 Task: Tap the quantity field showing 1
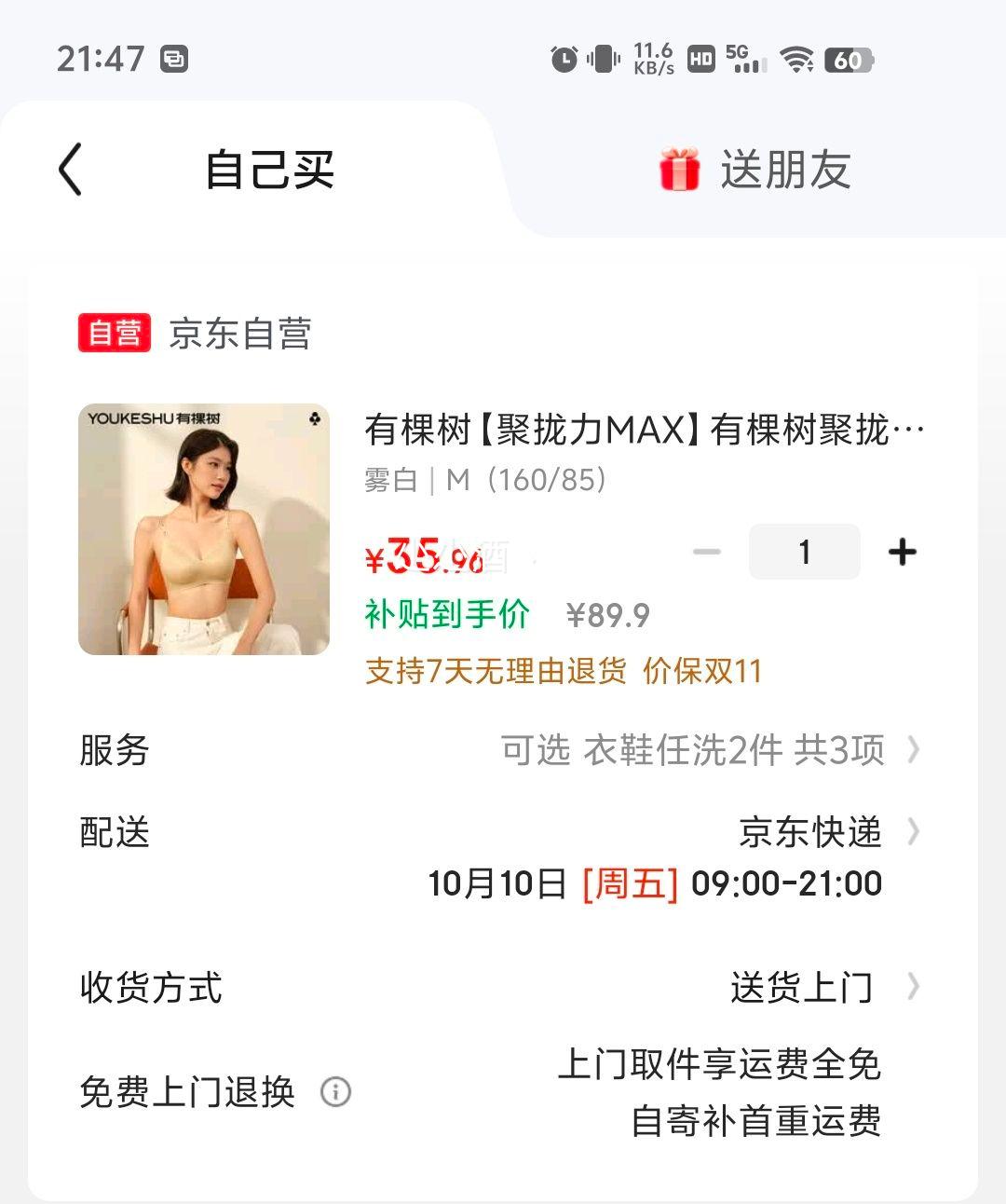tap(804, 553)
